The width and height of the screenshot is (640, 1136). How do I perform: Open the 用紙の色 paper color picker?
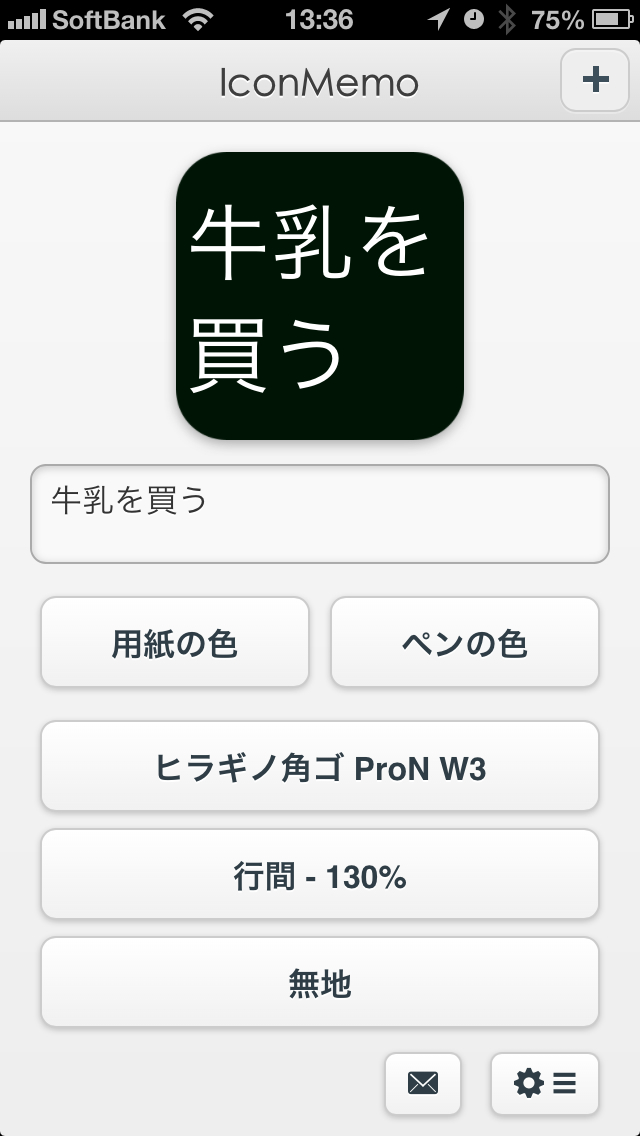[x=175, y=643]
